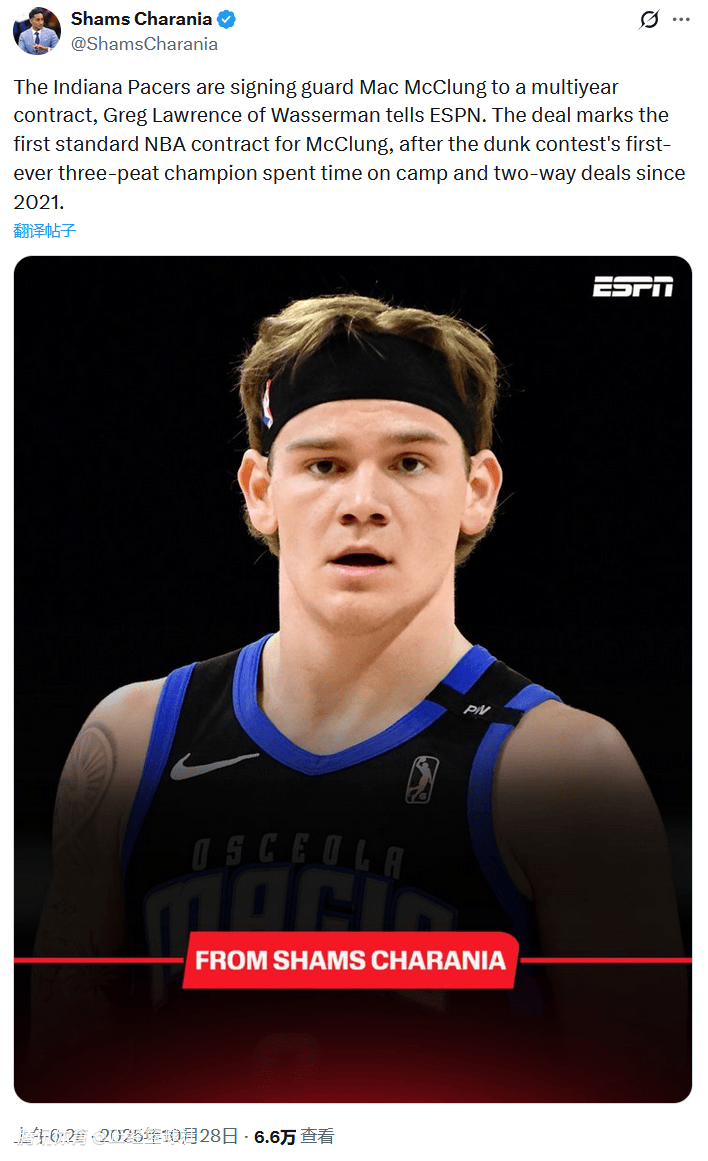Viewport: 708px width, 1161px height.
Task: Open the @ShamsCharania handle link
Action: click(144, 44)
